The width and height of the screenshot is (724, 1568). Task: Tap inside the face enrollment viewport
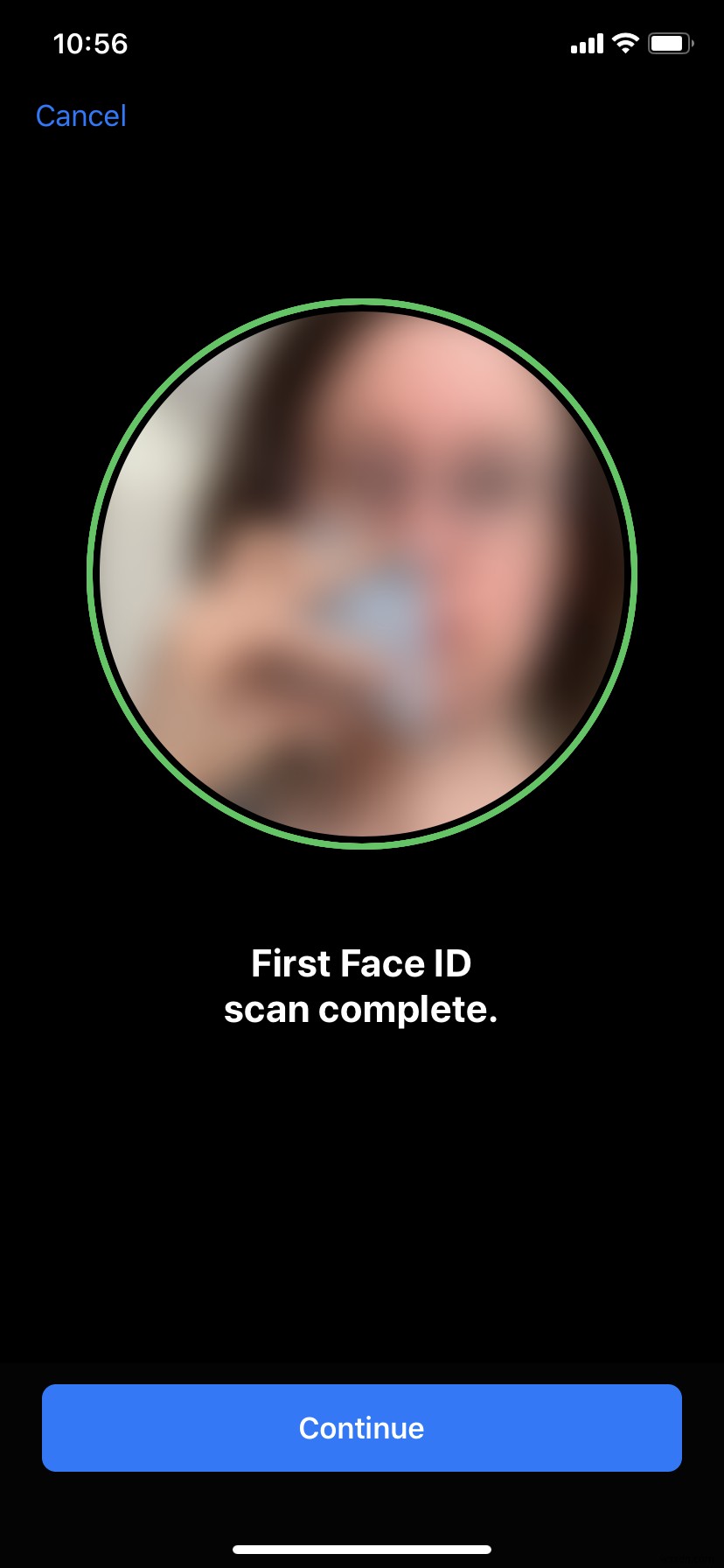(x=361, y=573)
